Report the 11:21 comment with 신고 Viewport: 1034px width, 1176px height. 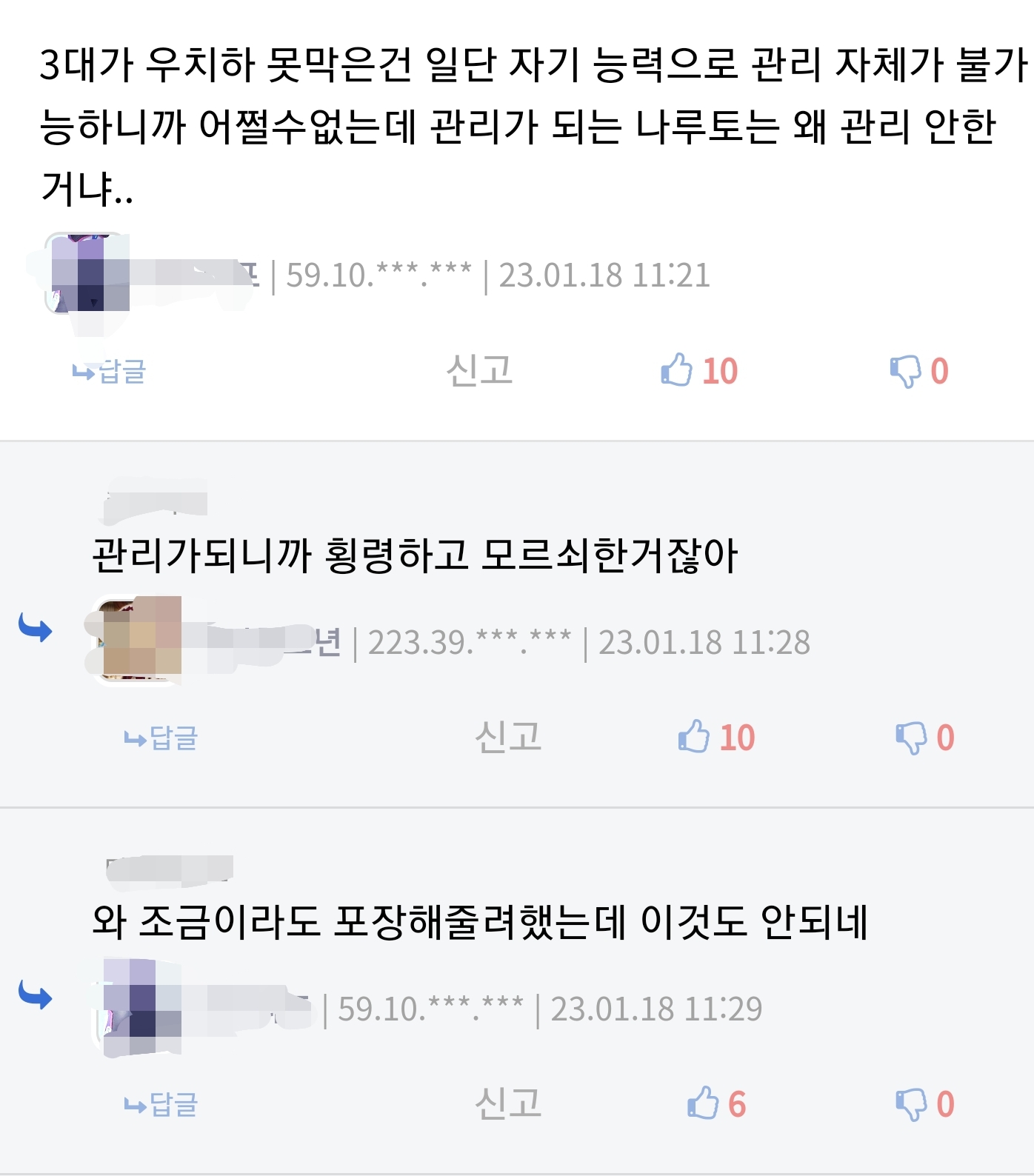479,370
